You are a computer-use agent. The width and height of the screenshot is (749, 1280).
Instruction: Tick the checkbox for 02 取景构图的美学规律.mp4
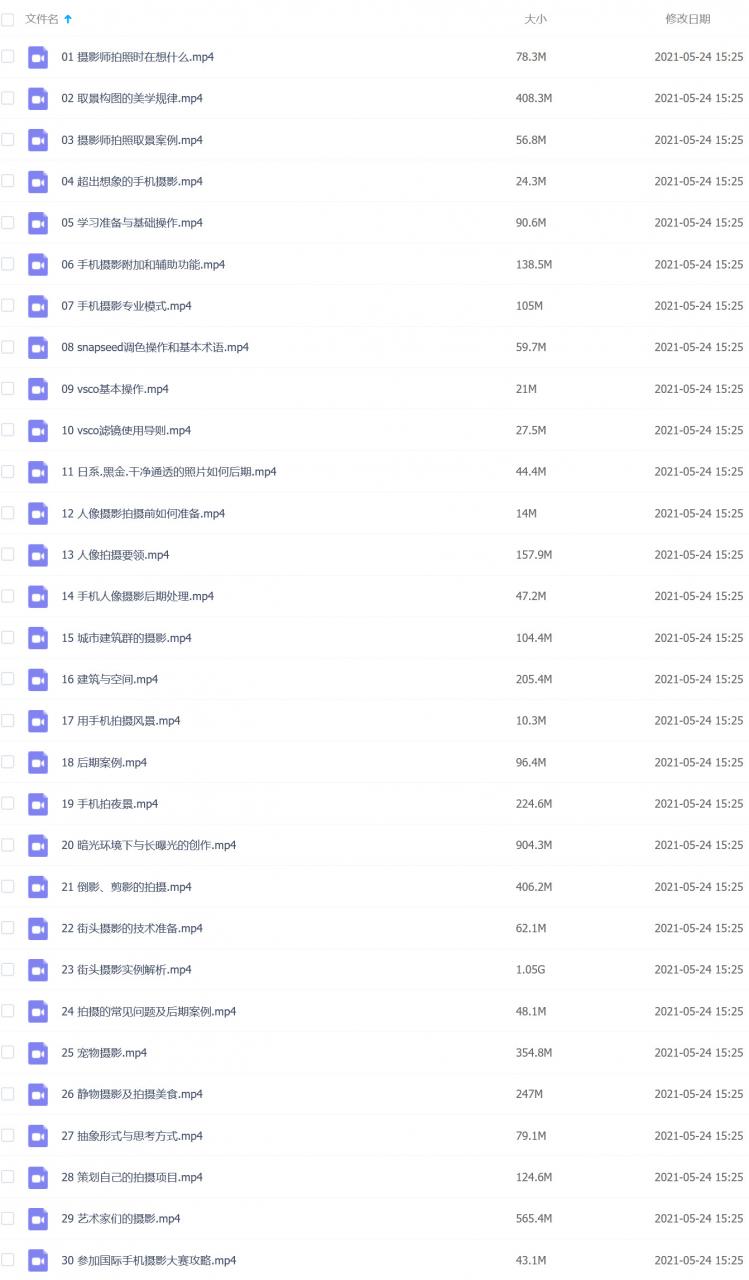[8, 98]
